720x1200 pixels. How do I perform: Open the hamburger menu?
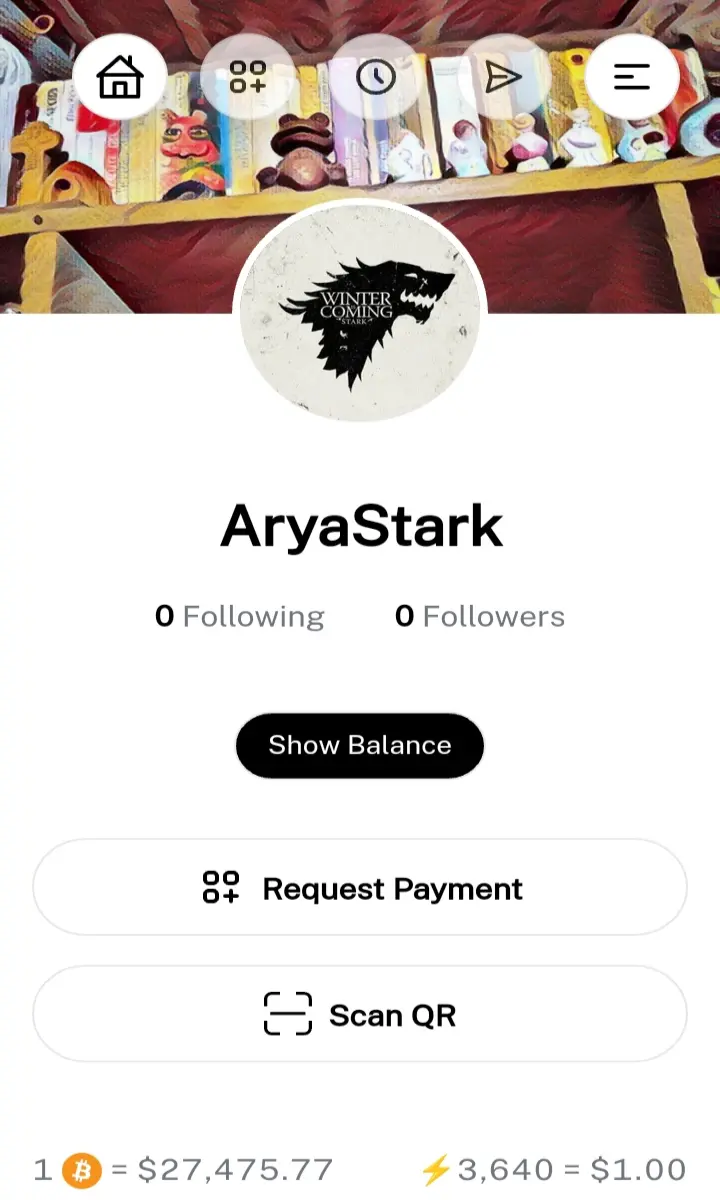632,76
